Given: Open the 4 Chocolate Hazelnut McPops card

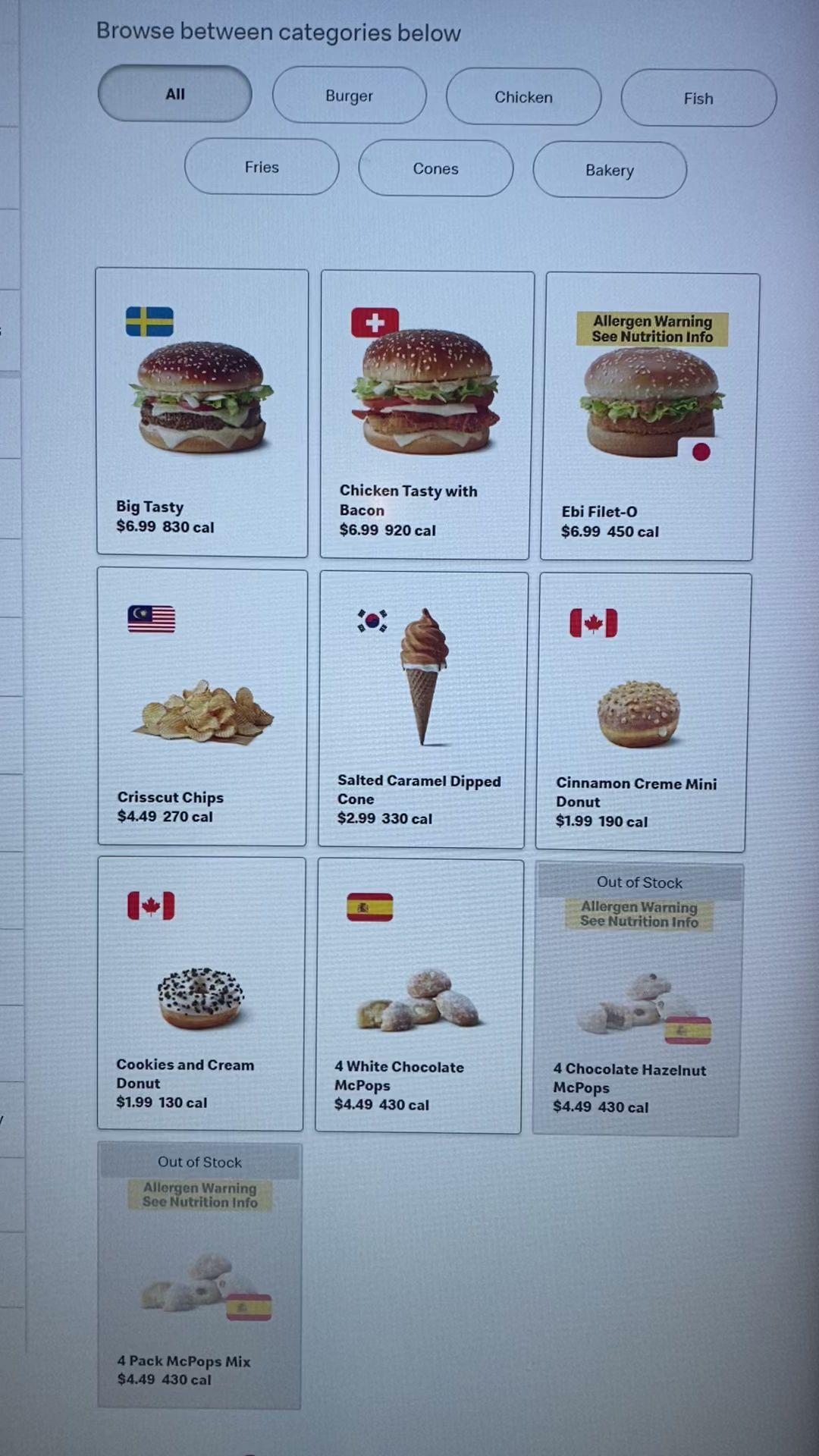Looking at the screenshot, I should [637, 999].
